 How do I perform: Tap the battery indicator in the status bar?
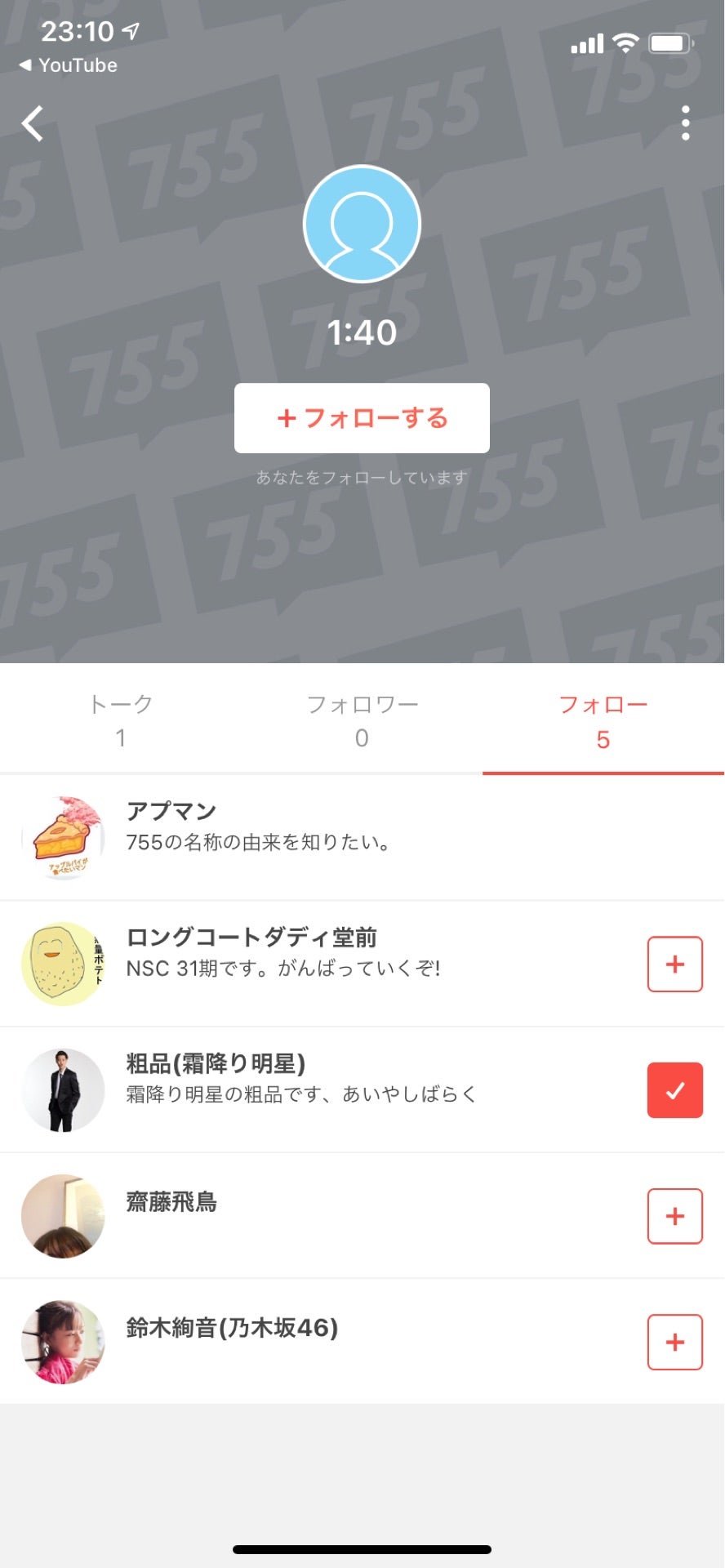671,43
